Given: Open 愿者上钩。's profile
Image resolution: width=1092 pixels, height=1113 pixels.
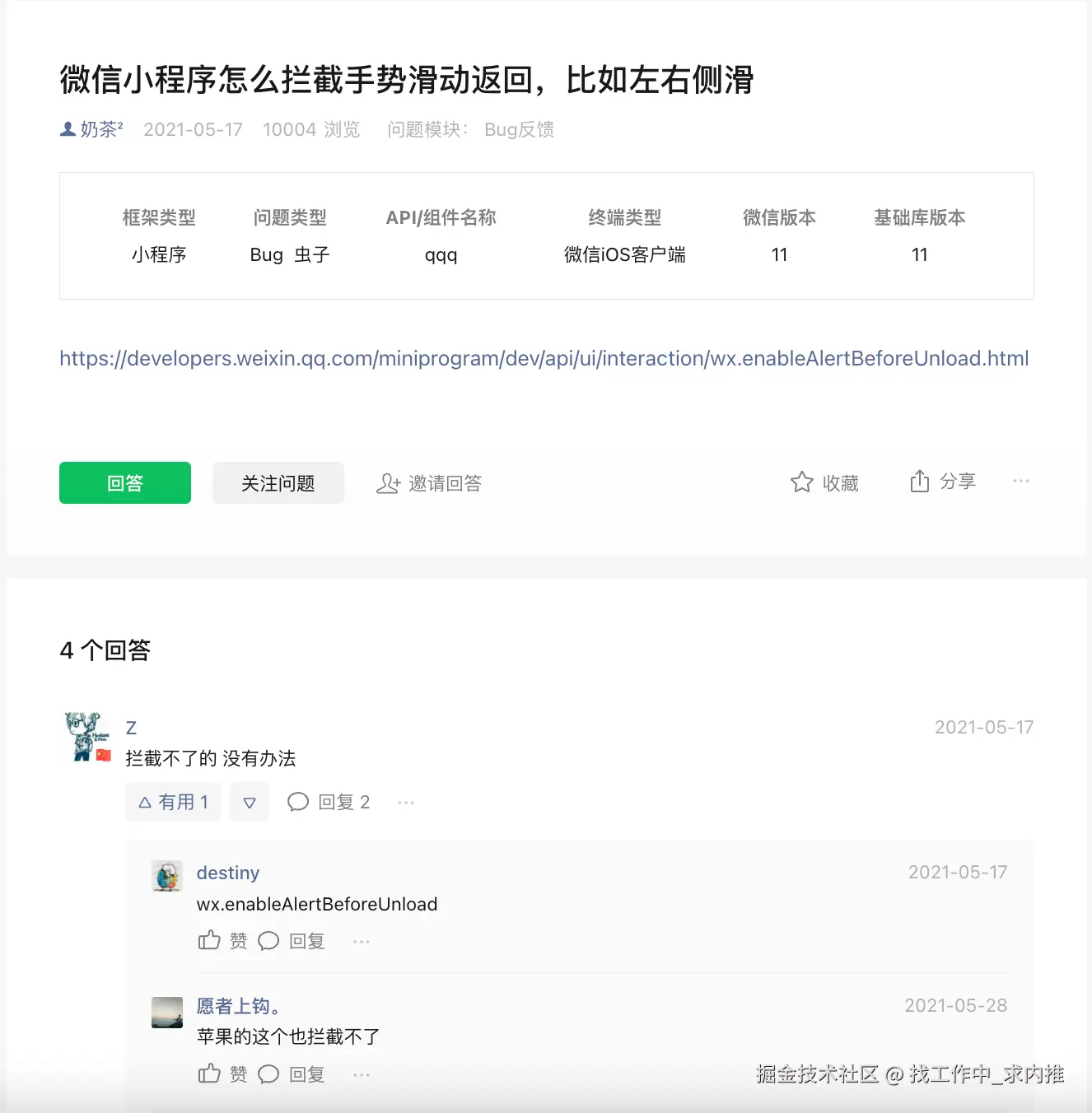Looking at the screenshot, I should click(x=239, y=1006).
